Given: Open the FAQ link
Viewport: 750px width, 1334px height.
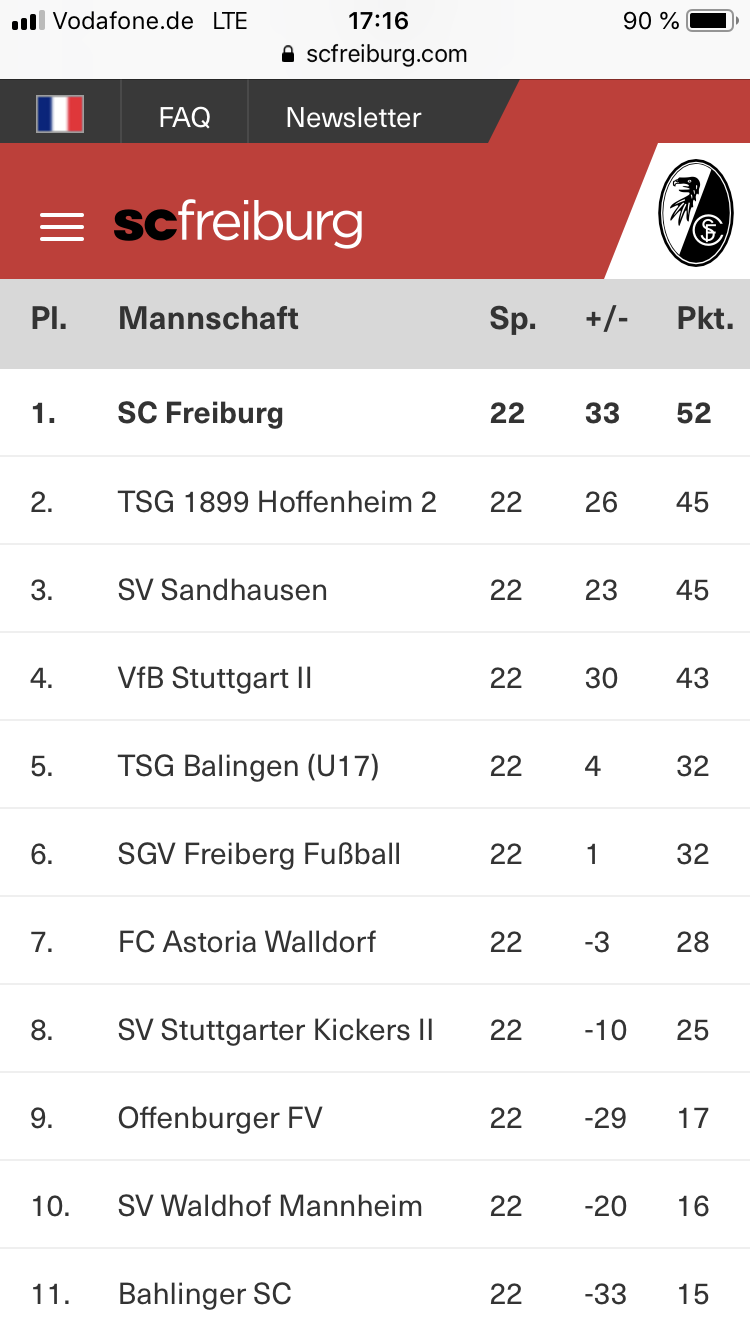Looking at the screenshot, I should [x=184, y=117].
